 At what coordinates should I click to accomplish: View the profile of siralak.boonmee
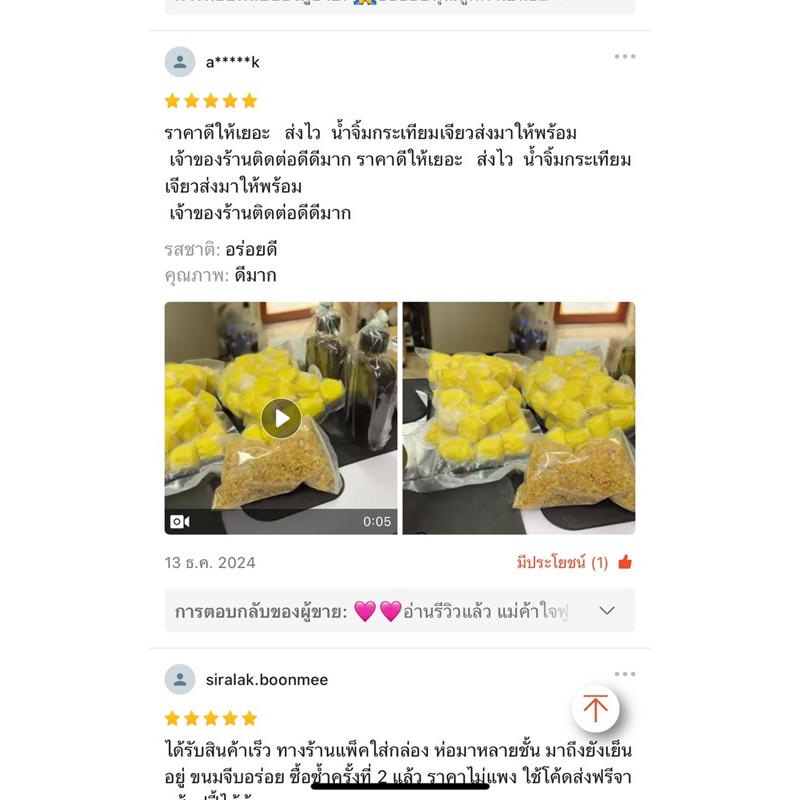180,680
